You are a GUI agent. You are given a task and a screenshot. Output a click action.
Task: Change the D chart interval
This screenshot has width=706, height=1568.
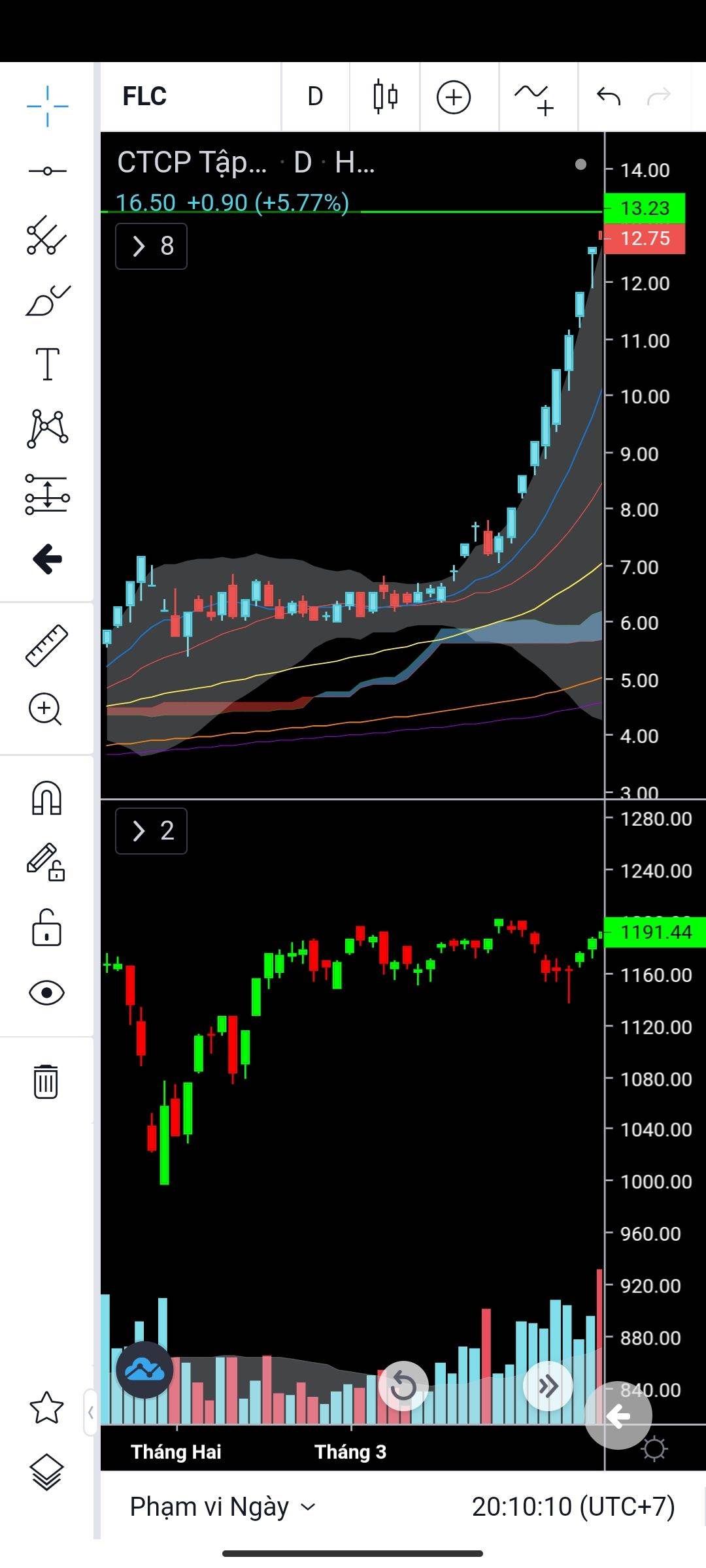[x=315, y=97]
